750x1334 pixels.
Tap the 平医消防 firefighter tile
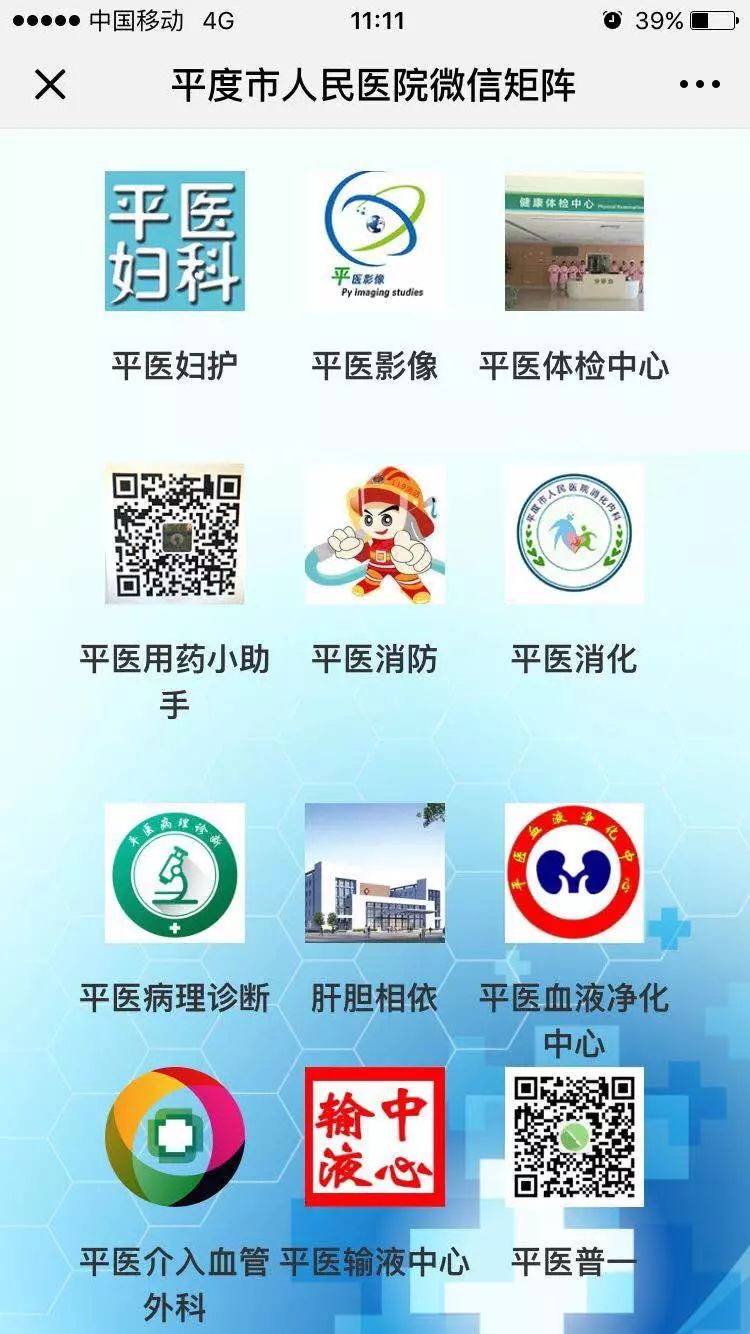[x=375, y=534]
